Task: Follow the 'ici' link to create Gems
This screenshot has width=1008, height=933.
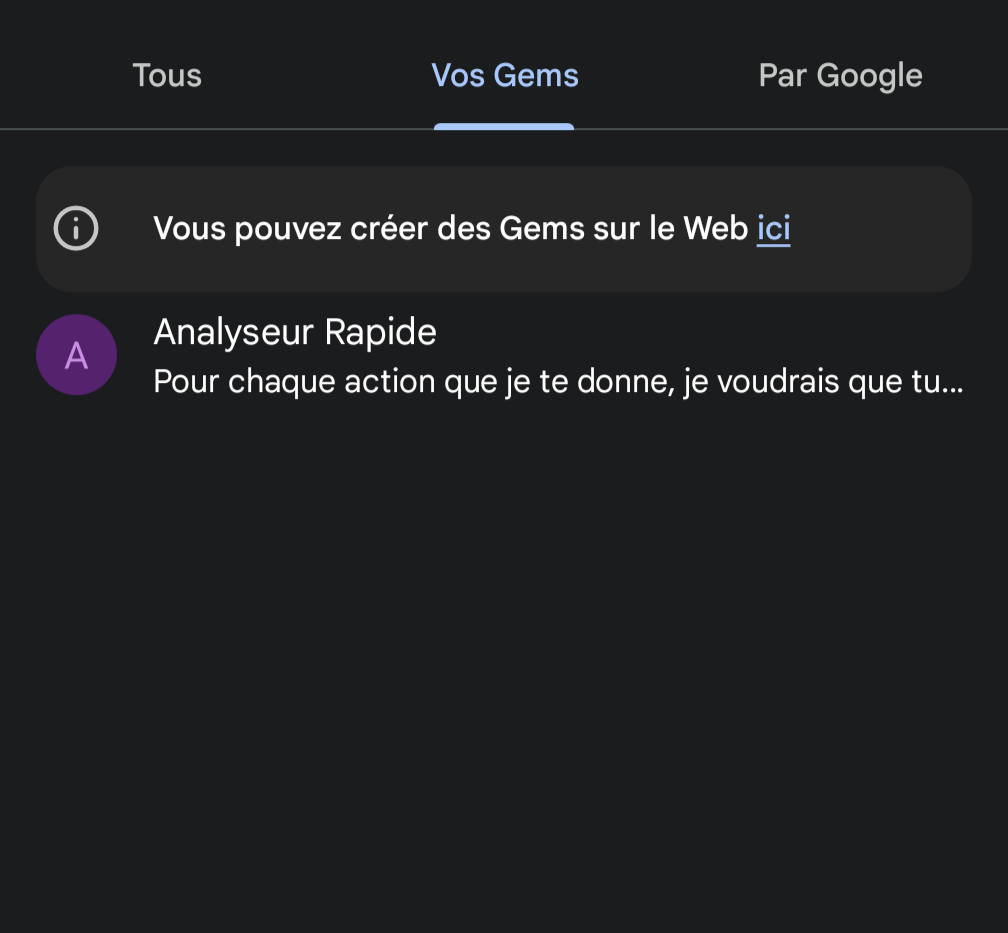Action: point(773,229)
